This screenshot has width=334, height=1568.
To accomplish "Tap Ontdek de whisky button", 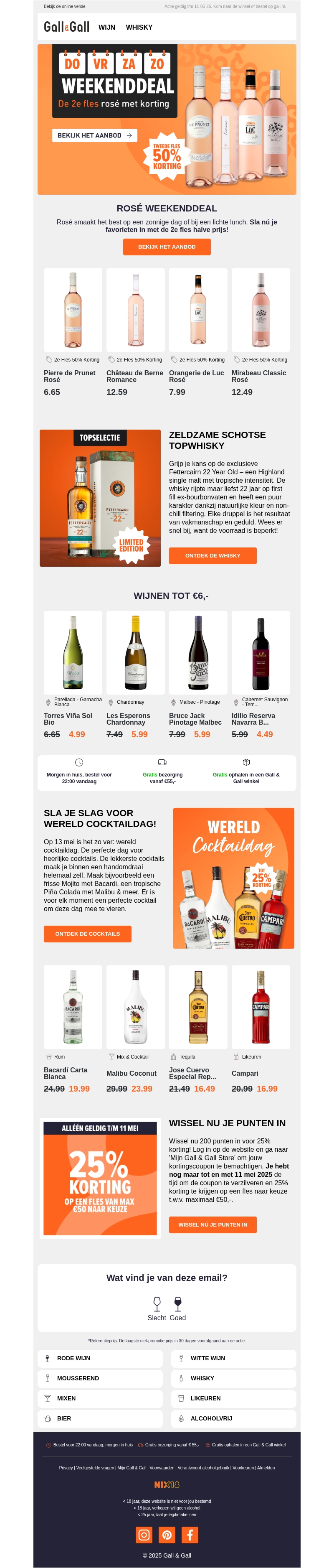I will tap(213, 556).
